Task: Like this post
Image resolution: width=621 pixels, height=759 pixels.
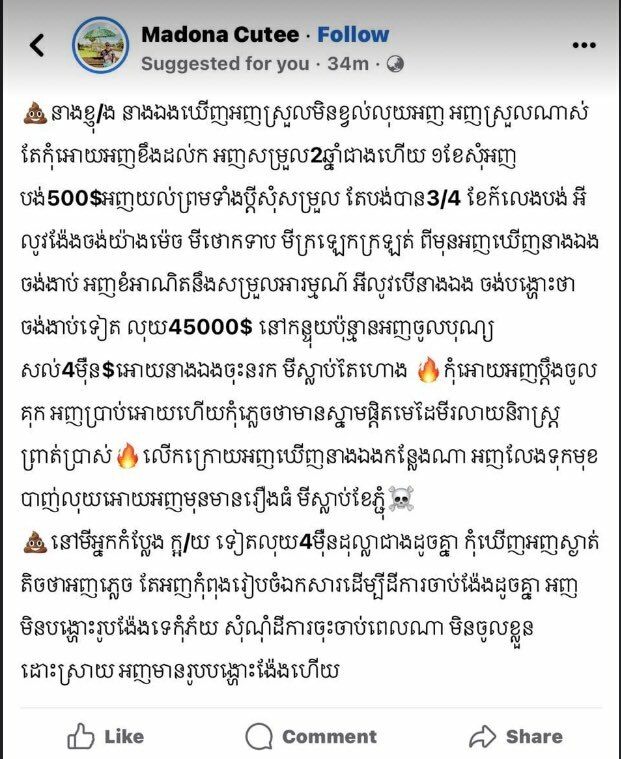Action: (x=105, y=737)
